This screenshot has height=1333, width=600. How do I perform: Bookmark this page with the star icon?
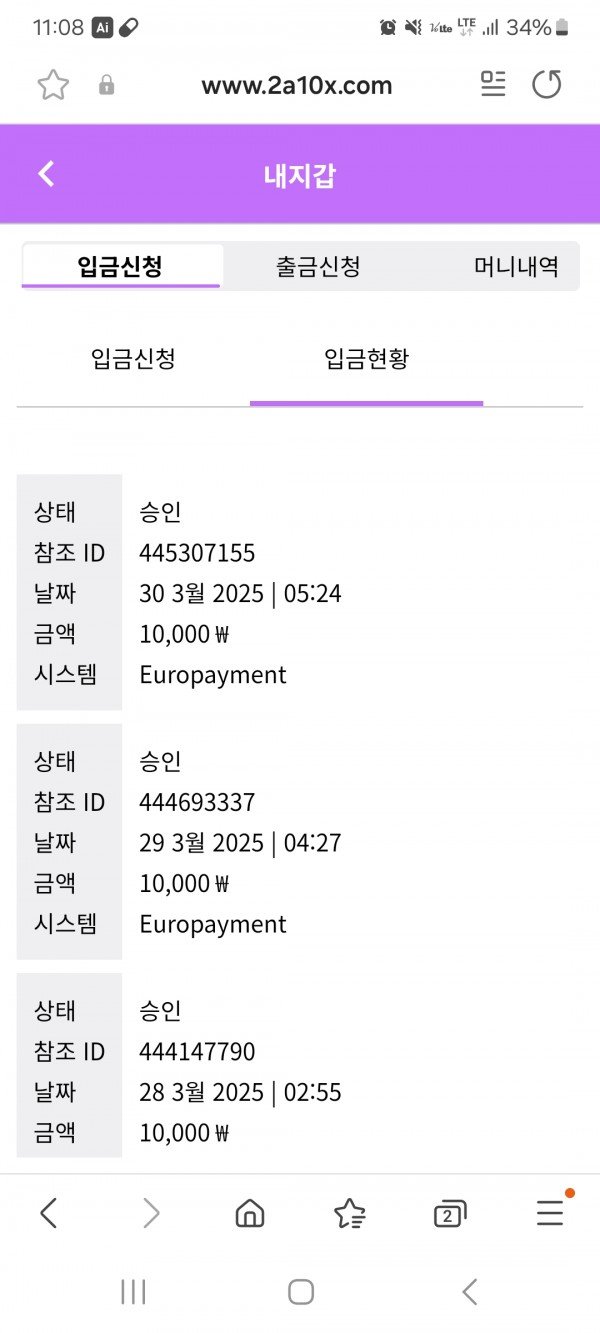pos(53,86)
